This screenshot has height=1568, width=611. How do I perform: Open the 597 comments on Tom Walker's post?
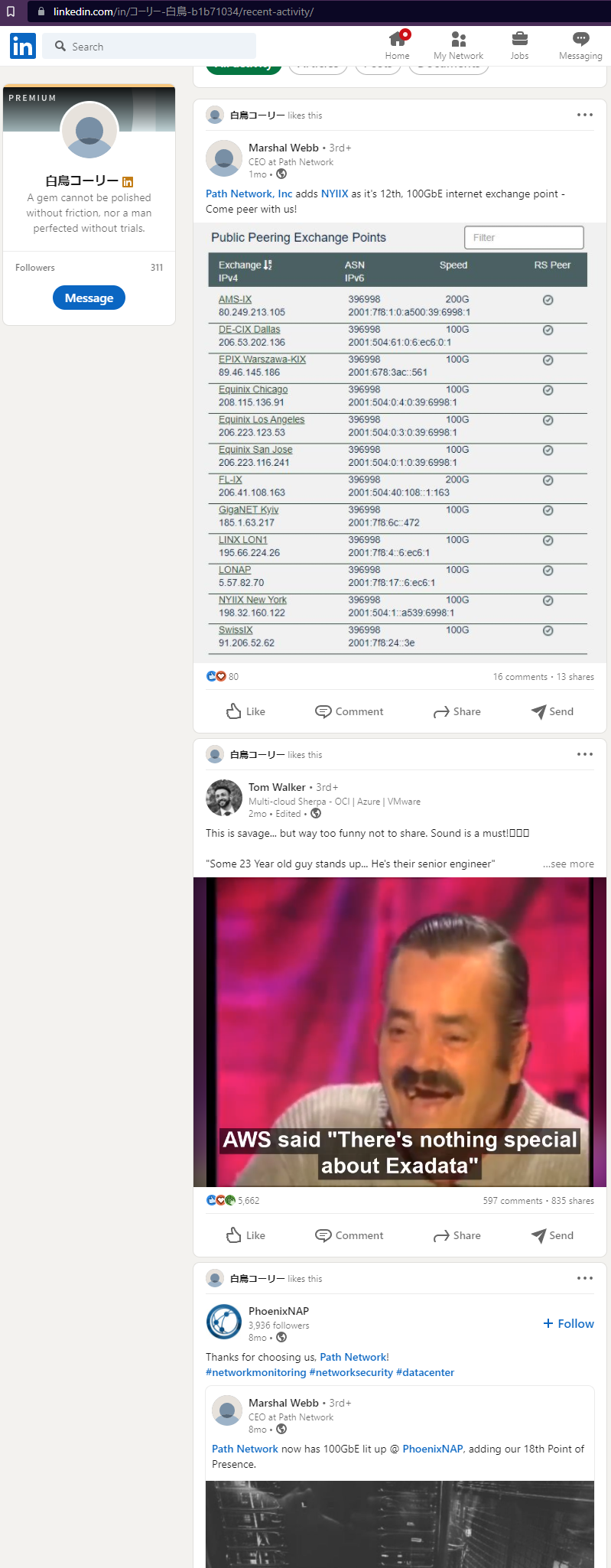[512, 1201]
